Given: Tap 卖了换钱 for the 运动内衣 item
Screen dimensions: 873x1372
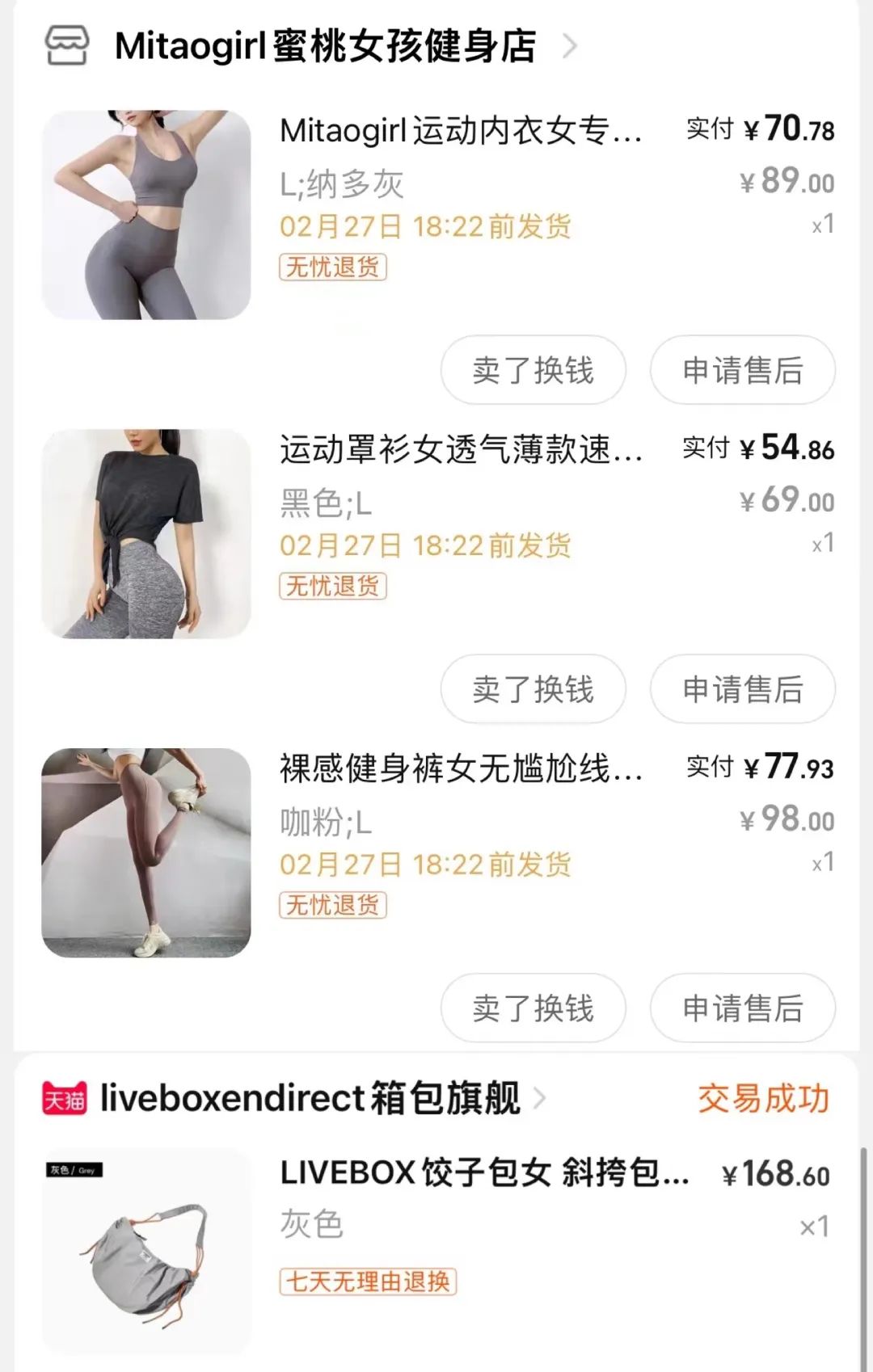Looking at the screenshot, I should tap(533, 370).
